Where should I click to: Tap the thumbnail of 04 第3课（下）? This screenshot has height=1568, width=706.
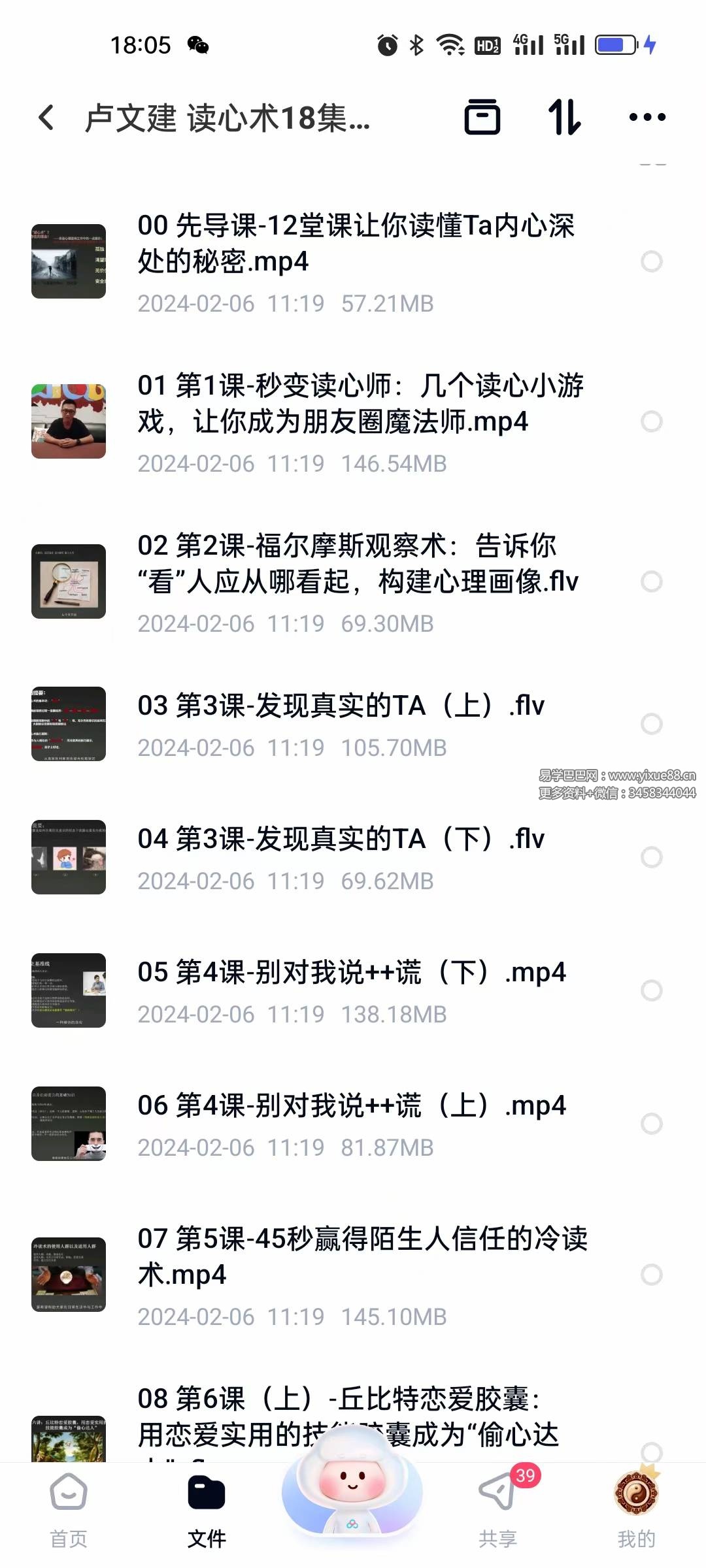point(69,857)
